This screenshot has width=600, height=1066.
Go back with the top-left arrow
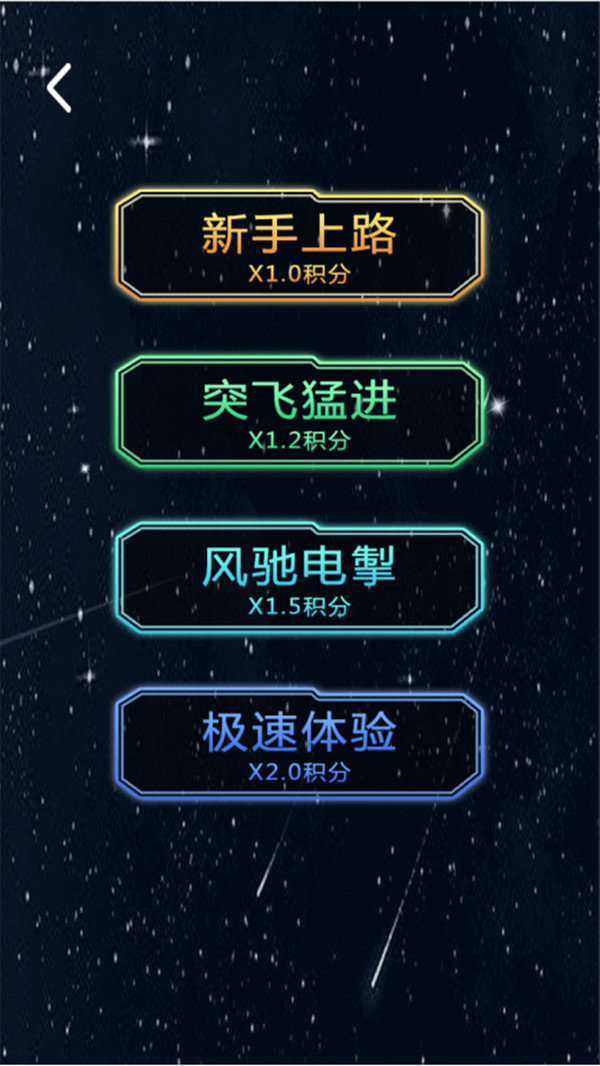[59, 88]
